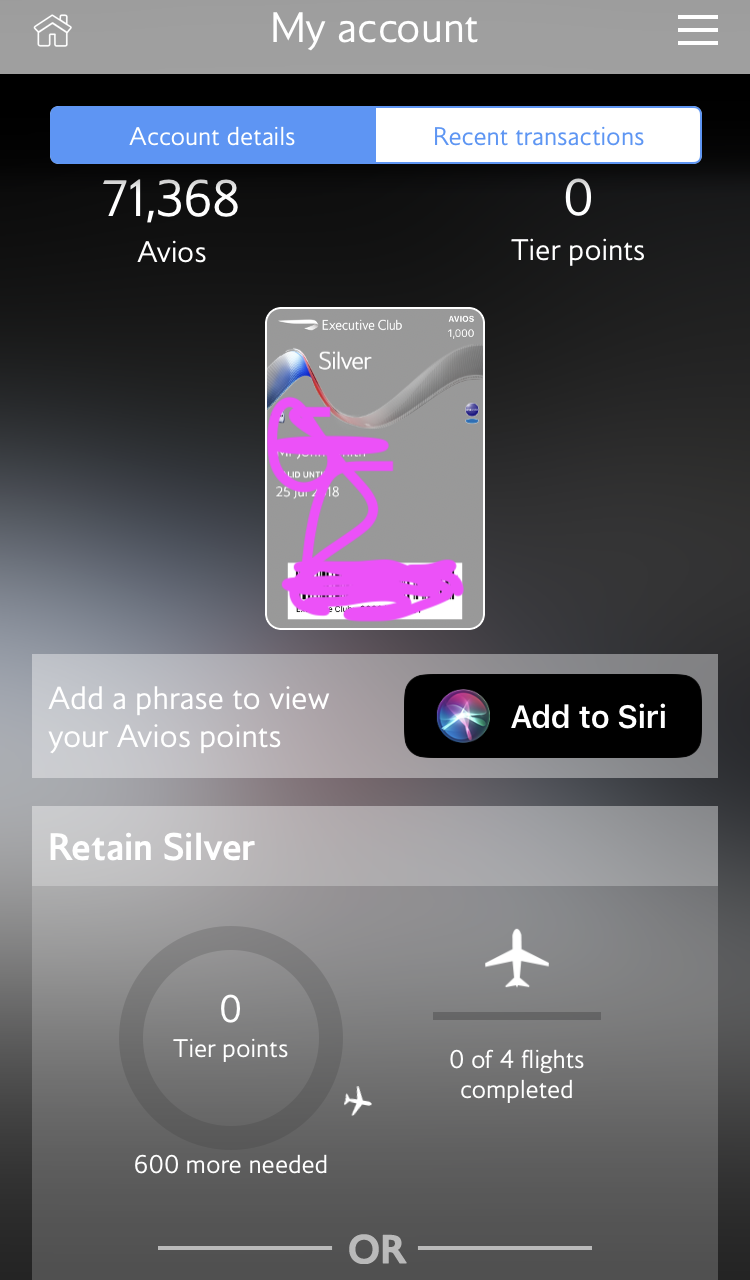Go to the home screen icon
The image size is (750, 1280).
click(53, 30)
